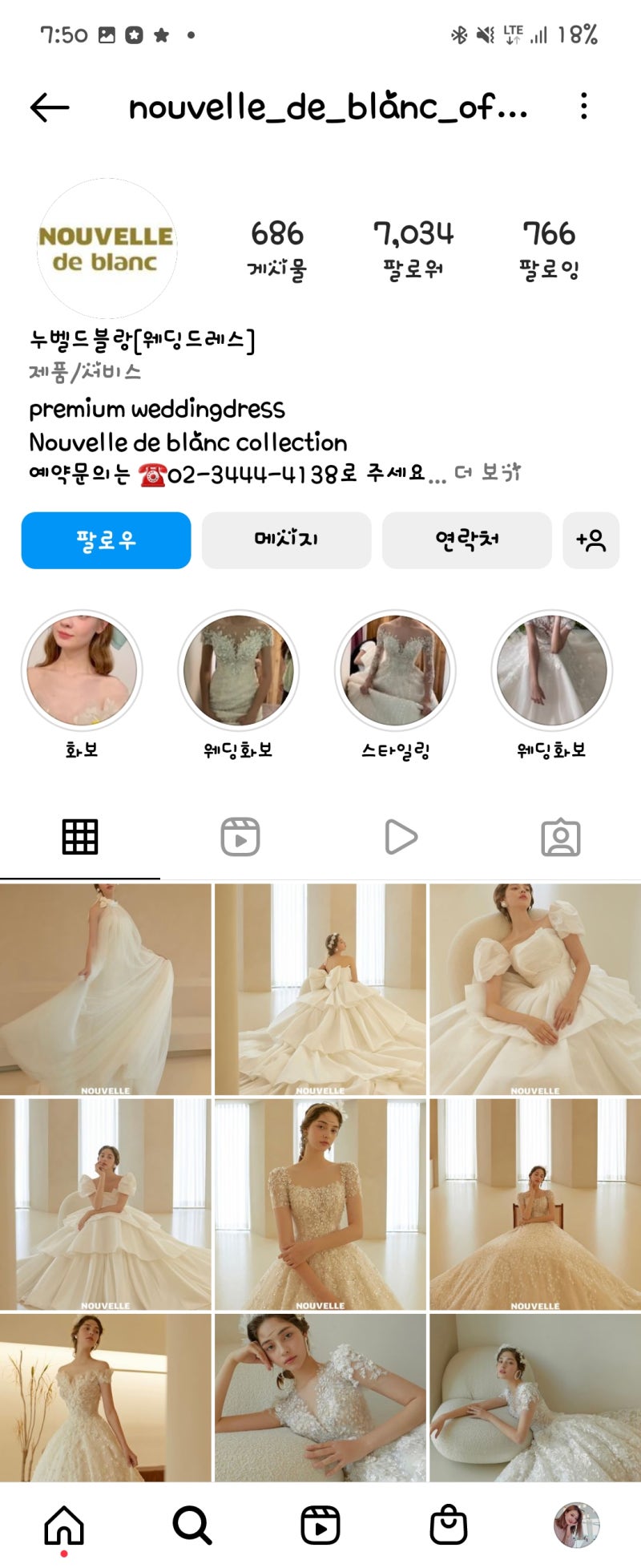Open search in the bottom navigation
Image resolution: width=641 pixels, height=1568 pixels.
pyautogui.click(x=192, y=1525)
